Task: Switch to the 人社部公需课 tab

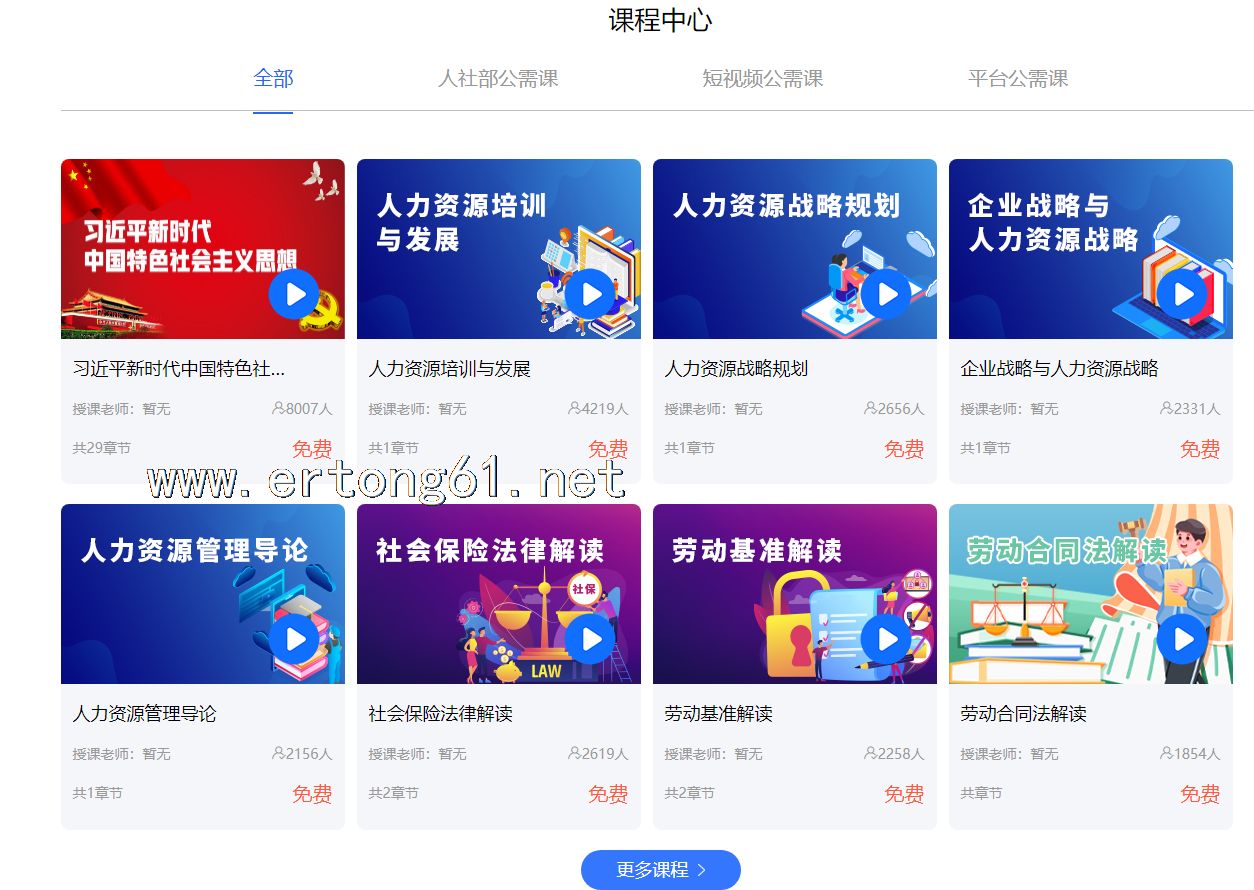Action: tap(498, 78)
